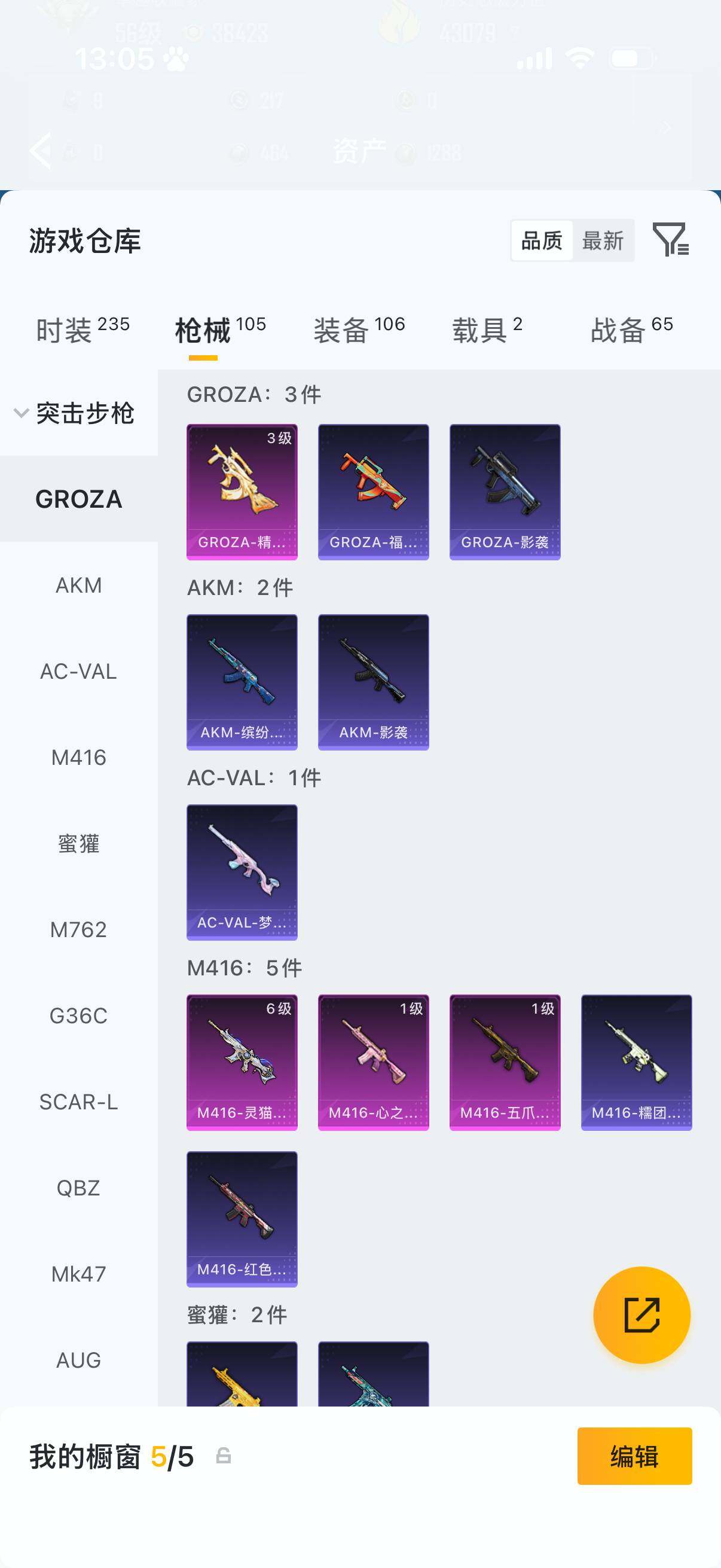Jump to AKM in the weapon list
Viewport: 721px width, 1568px height.
point(78,585)
